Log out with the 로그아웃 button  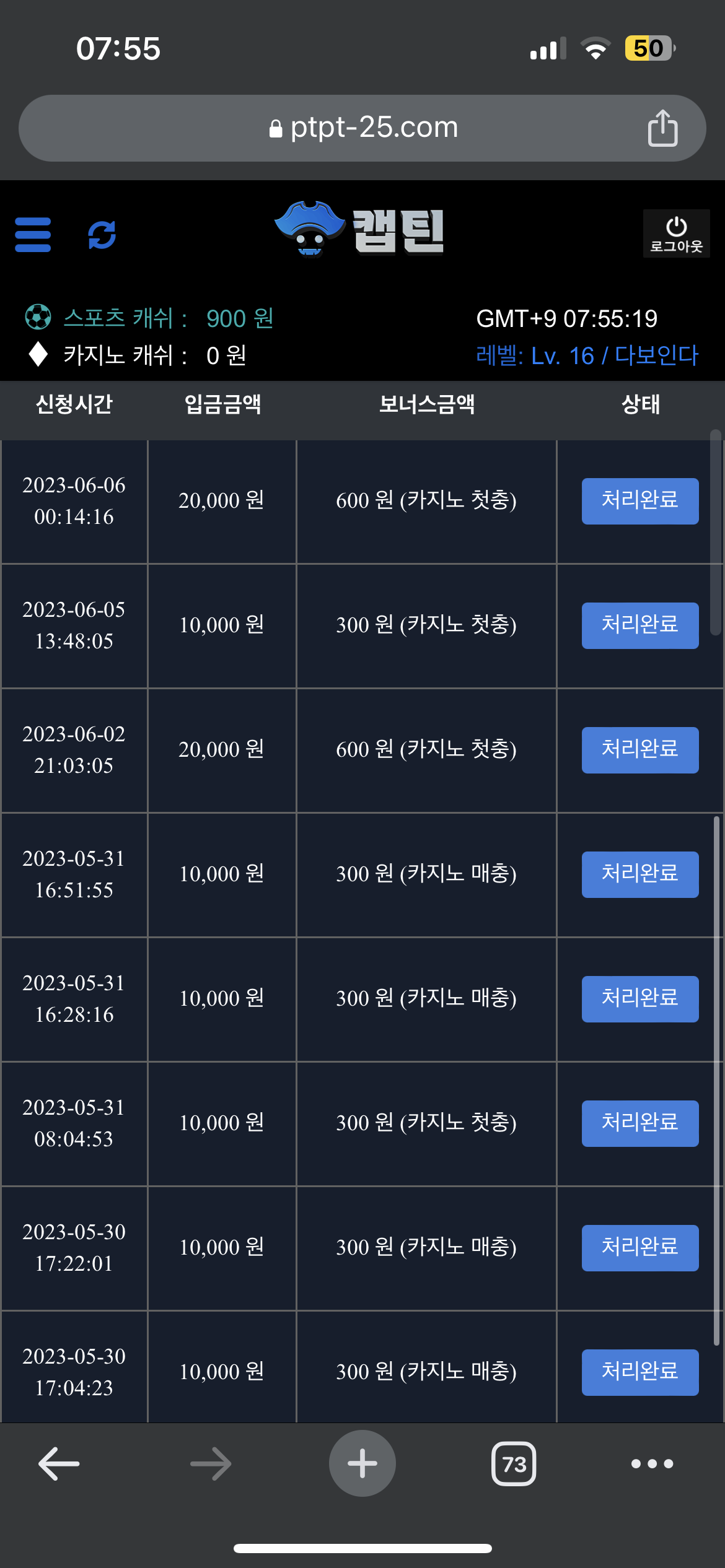676,233
